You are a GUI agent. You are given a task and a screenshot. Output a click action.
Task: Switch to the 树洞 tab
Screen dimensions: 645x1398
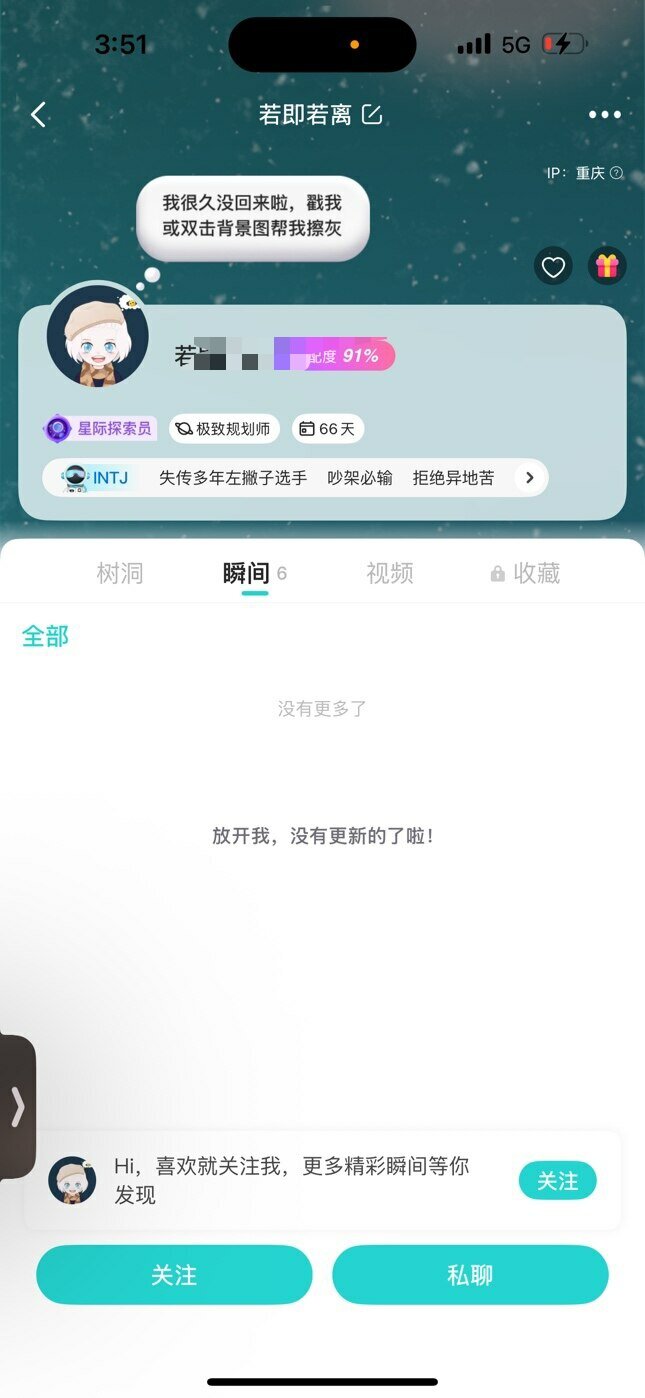click(120, 573)
